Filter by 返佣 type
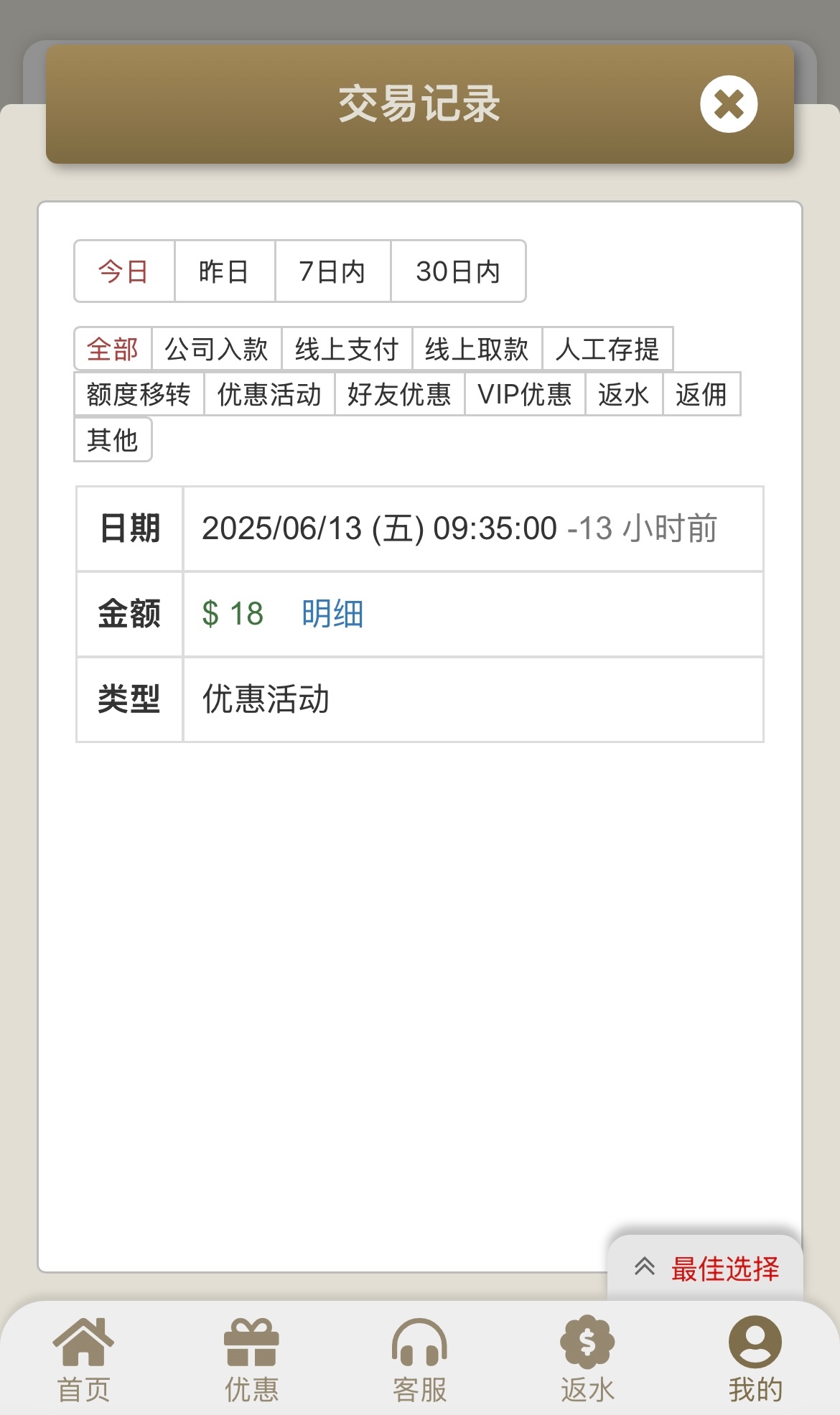Image resolution: width=840 pixels, height=1415 pixels. [x=701, y=394]
